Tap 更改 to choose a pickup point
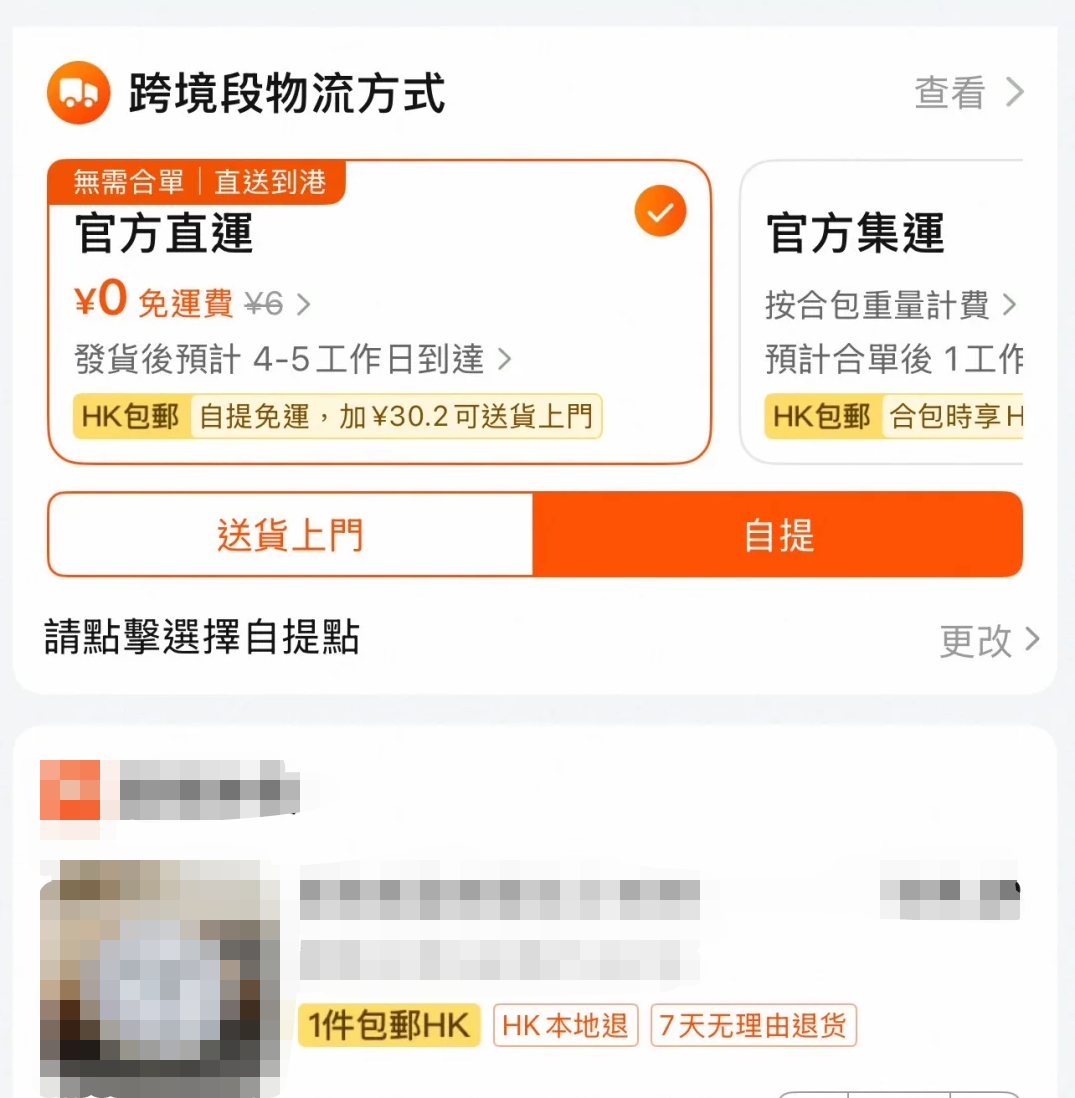Screen dimensions: 1075x1098 point(988,640)
